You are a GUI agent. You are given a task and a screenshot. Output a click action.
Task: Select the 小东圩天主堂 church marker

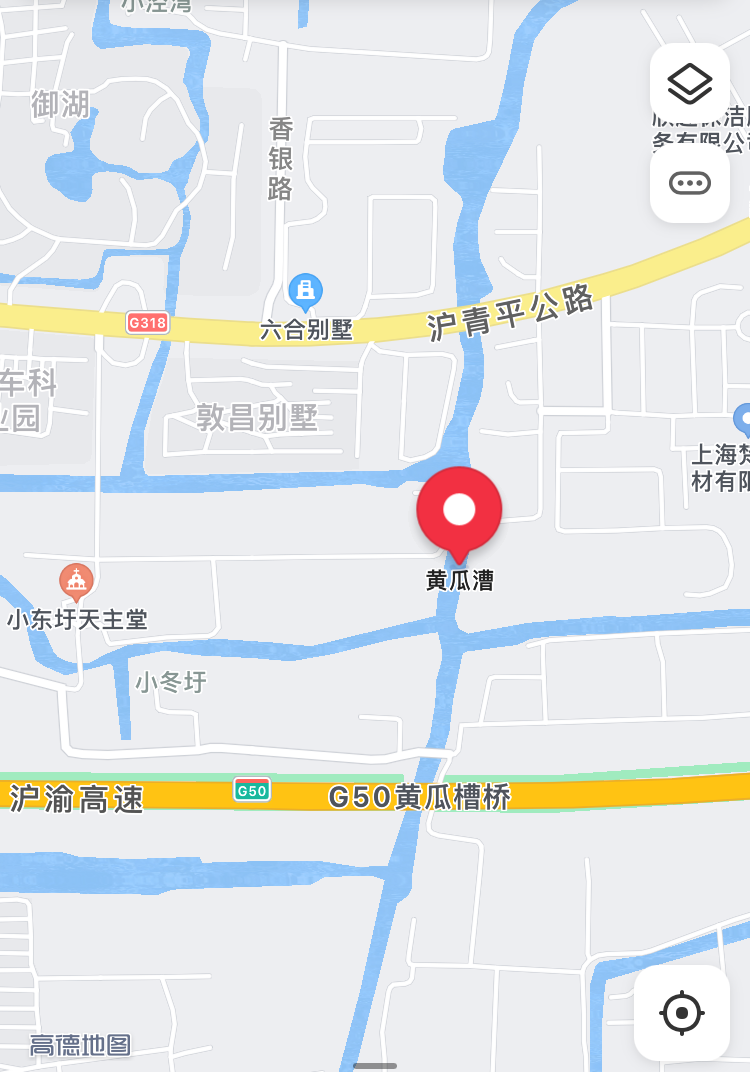point(76,581)
